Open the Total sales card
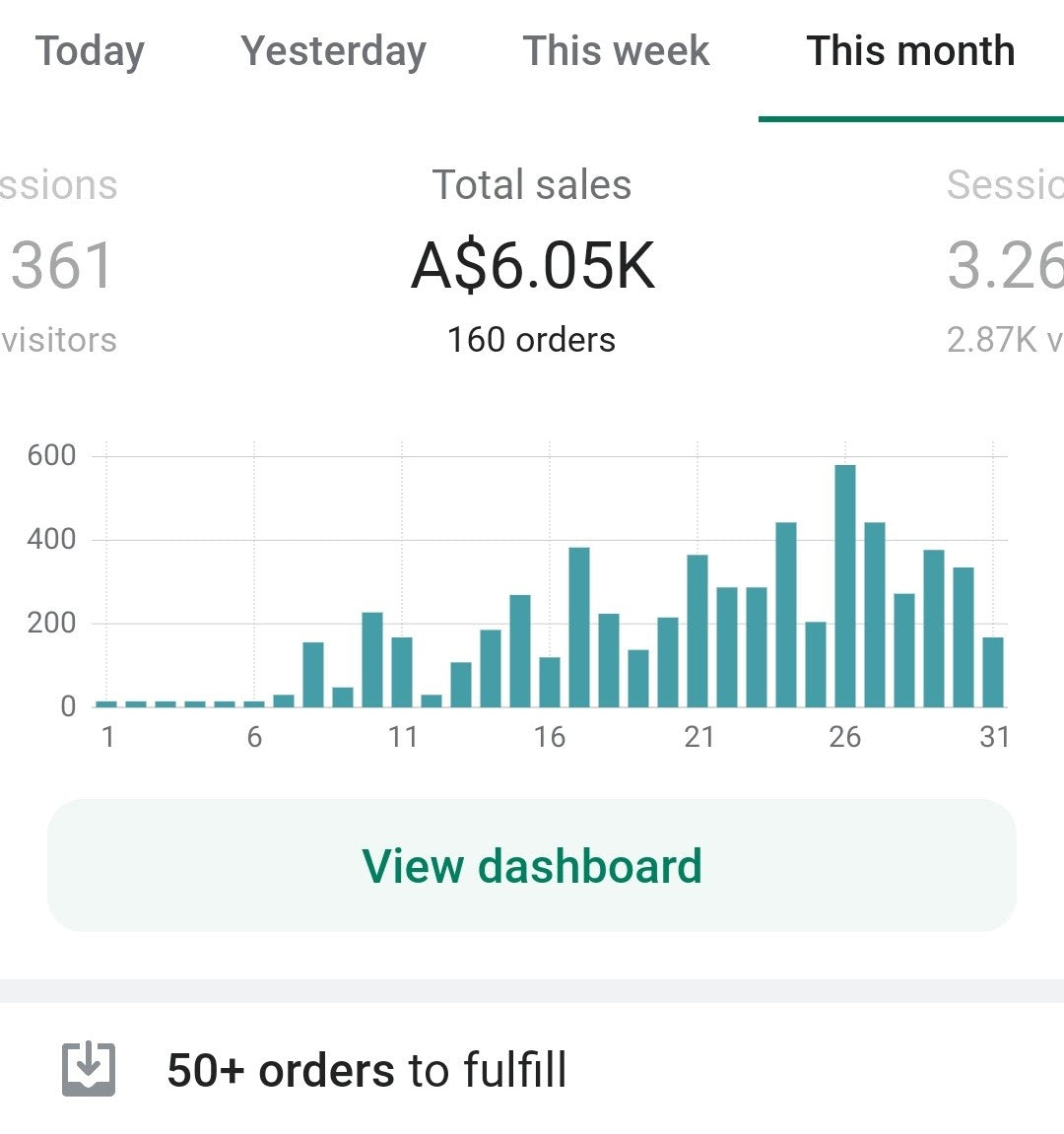 pyautogui.click(x=532, y=264)
